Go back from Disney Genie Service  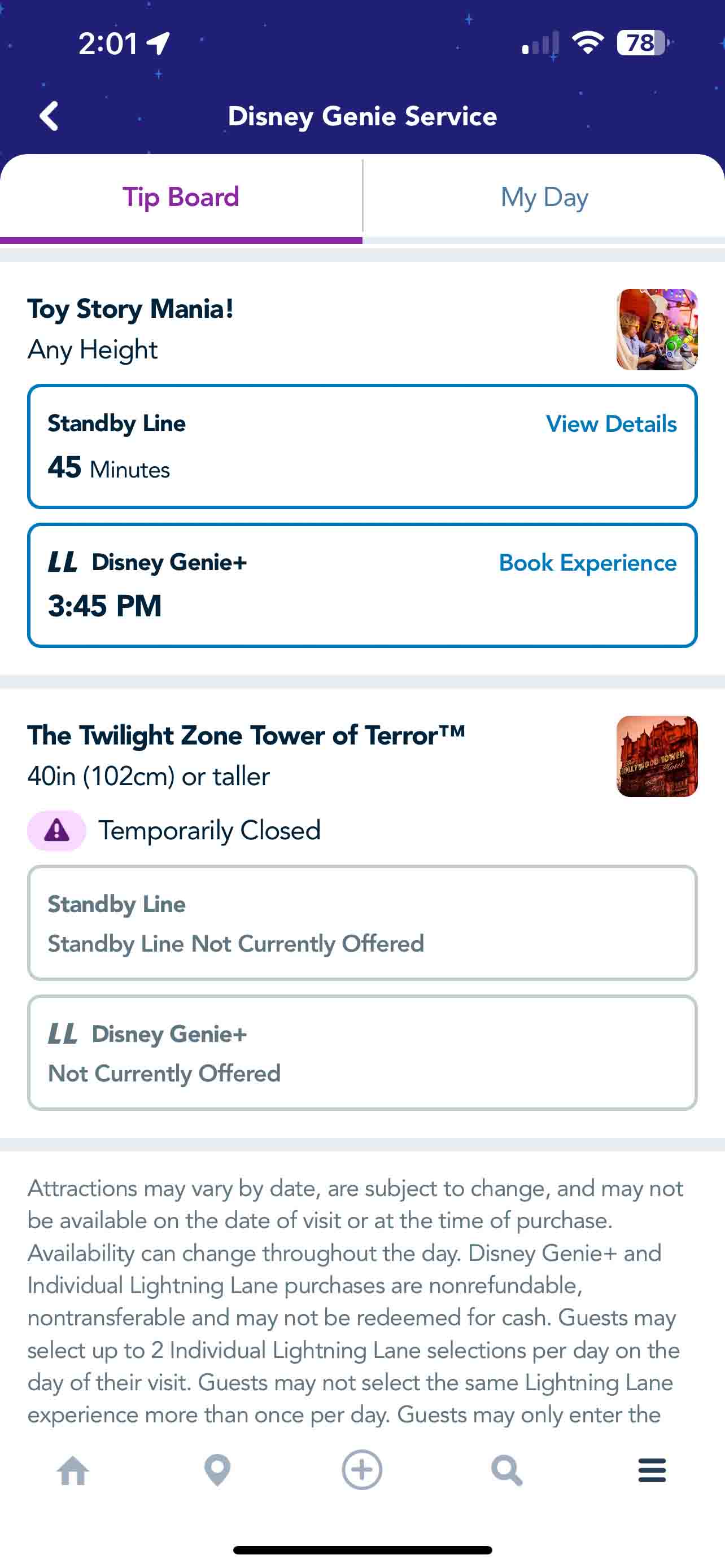coord(49,116)
